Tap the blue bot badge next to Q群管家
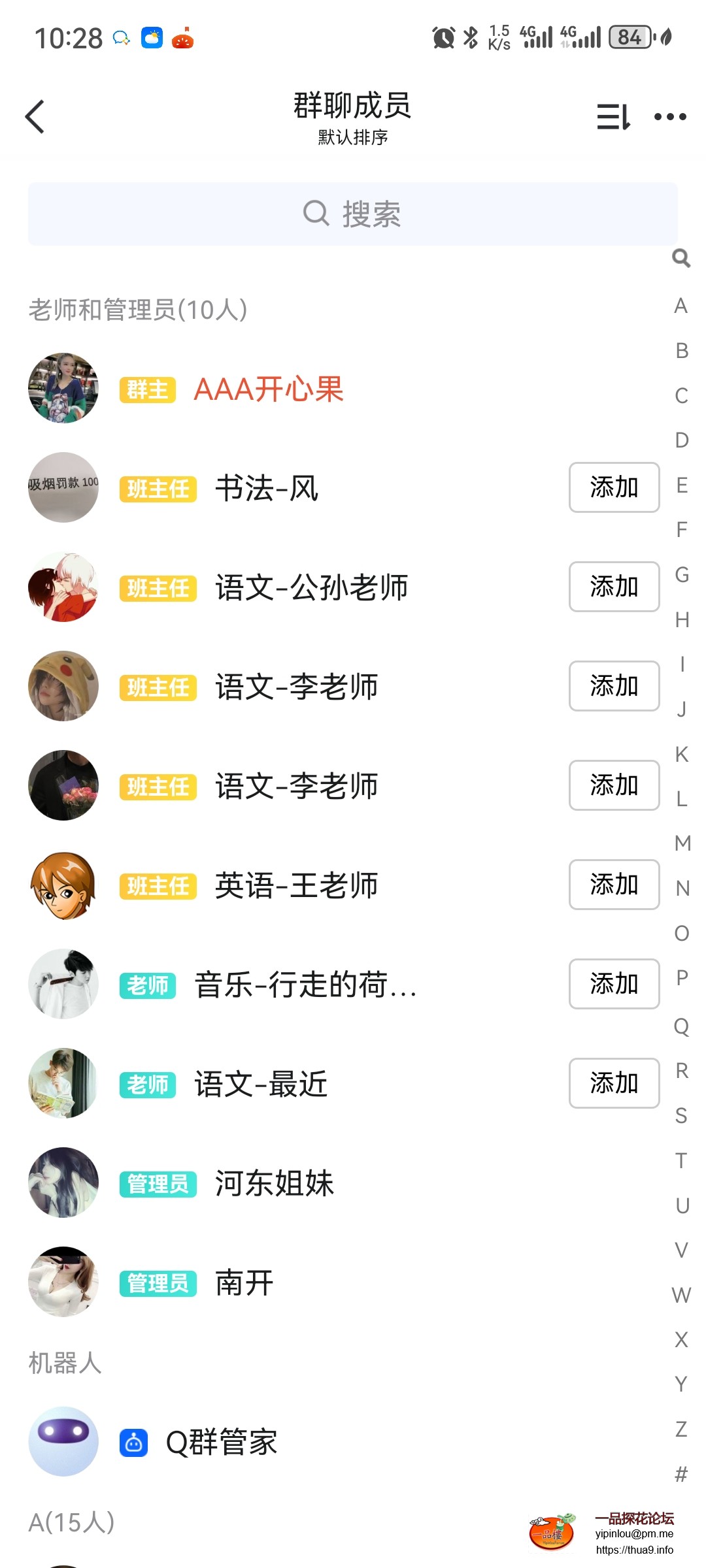The width and height of the screenshot is (706, 1568). pyautogui.click(x=134, y=1441)
